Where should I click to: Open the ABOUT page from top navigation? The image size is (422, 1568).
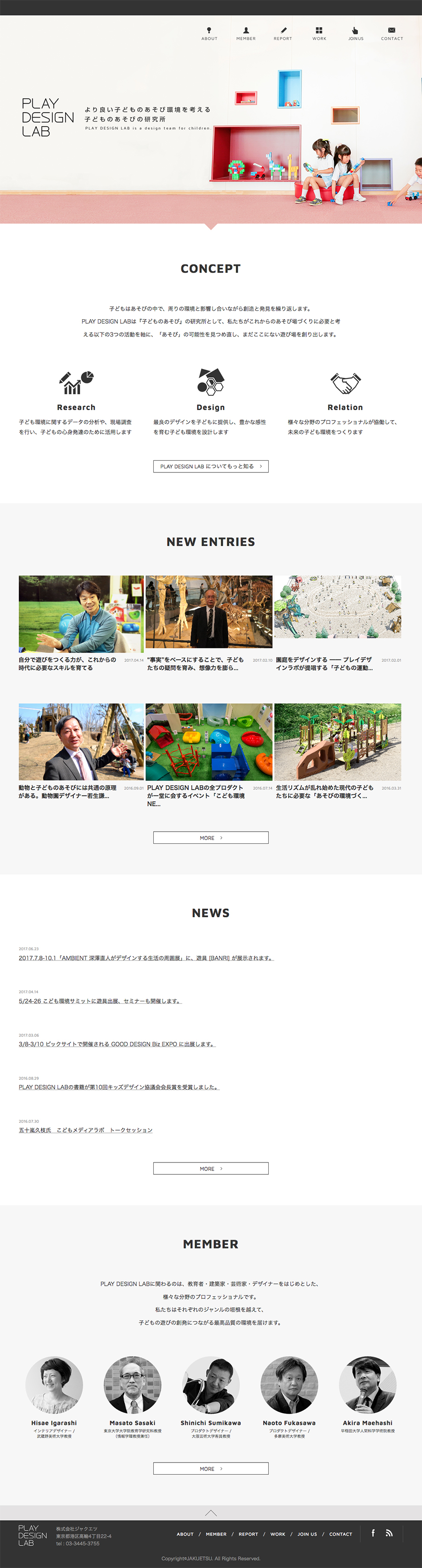tap(209, 33)
